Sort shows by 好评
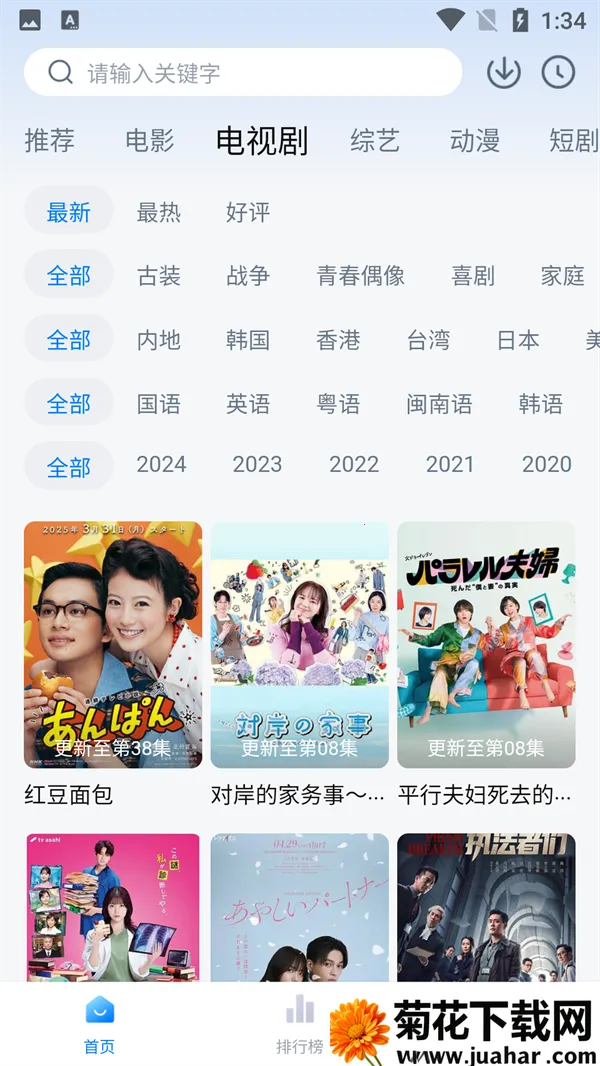Screen dimensions: 600x1066 coord(248,212)
